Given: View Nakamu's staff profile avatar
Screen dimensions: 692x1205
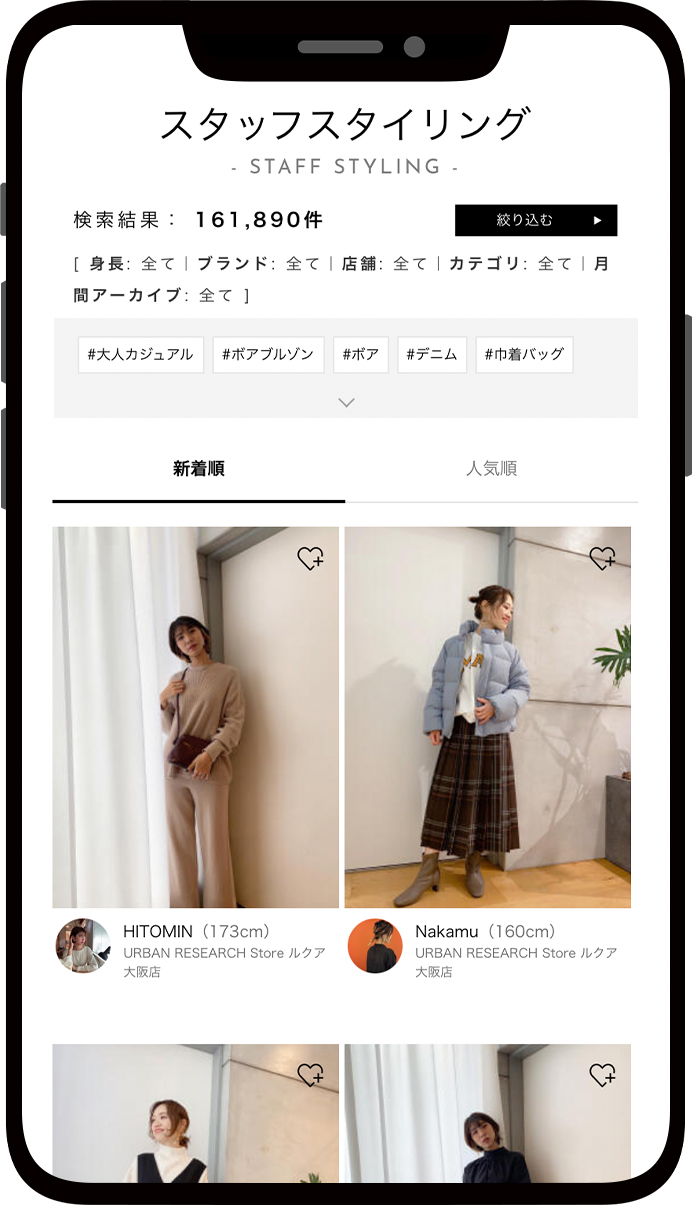Looking at the screenshot, I should click(x=375, y=946).
